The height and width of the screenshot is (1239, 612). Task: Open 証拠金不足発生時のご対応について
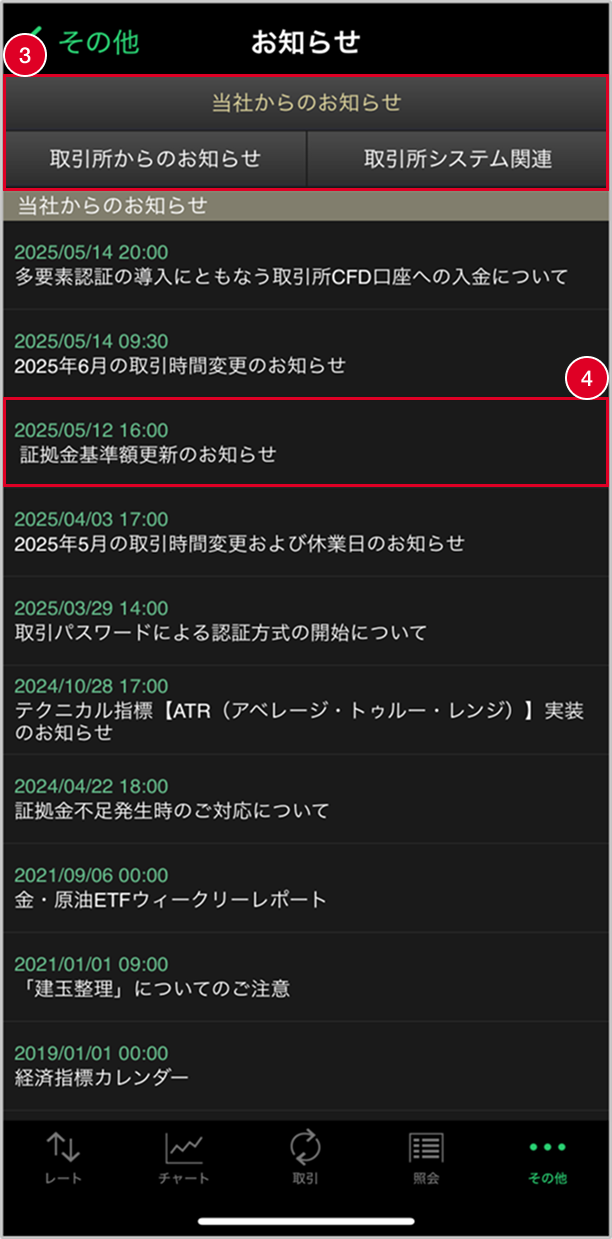306,798
